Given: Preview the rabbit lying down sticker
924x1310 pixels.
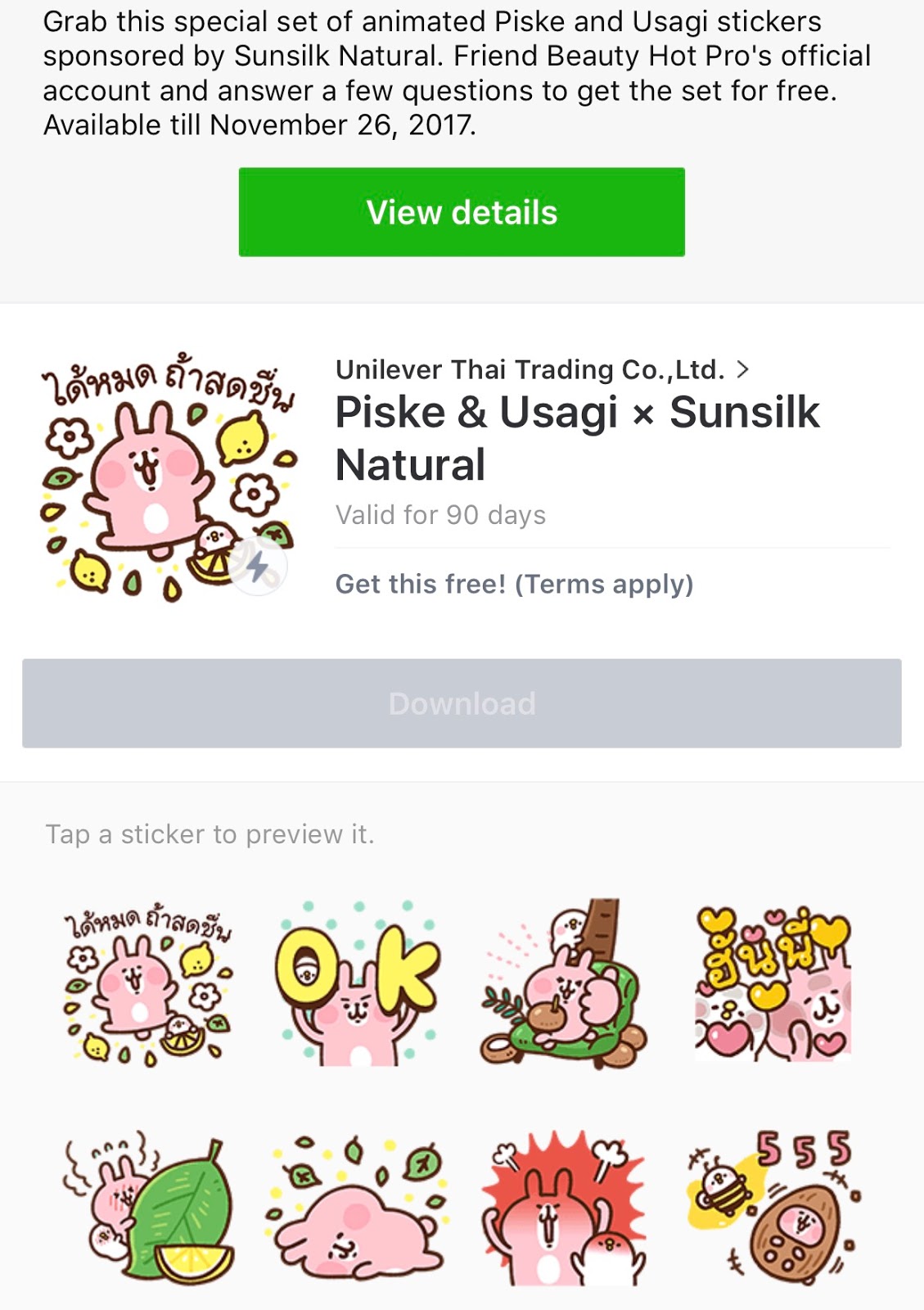Looking at the screenshot, I should point(358,1208).
